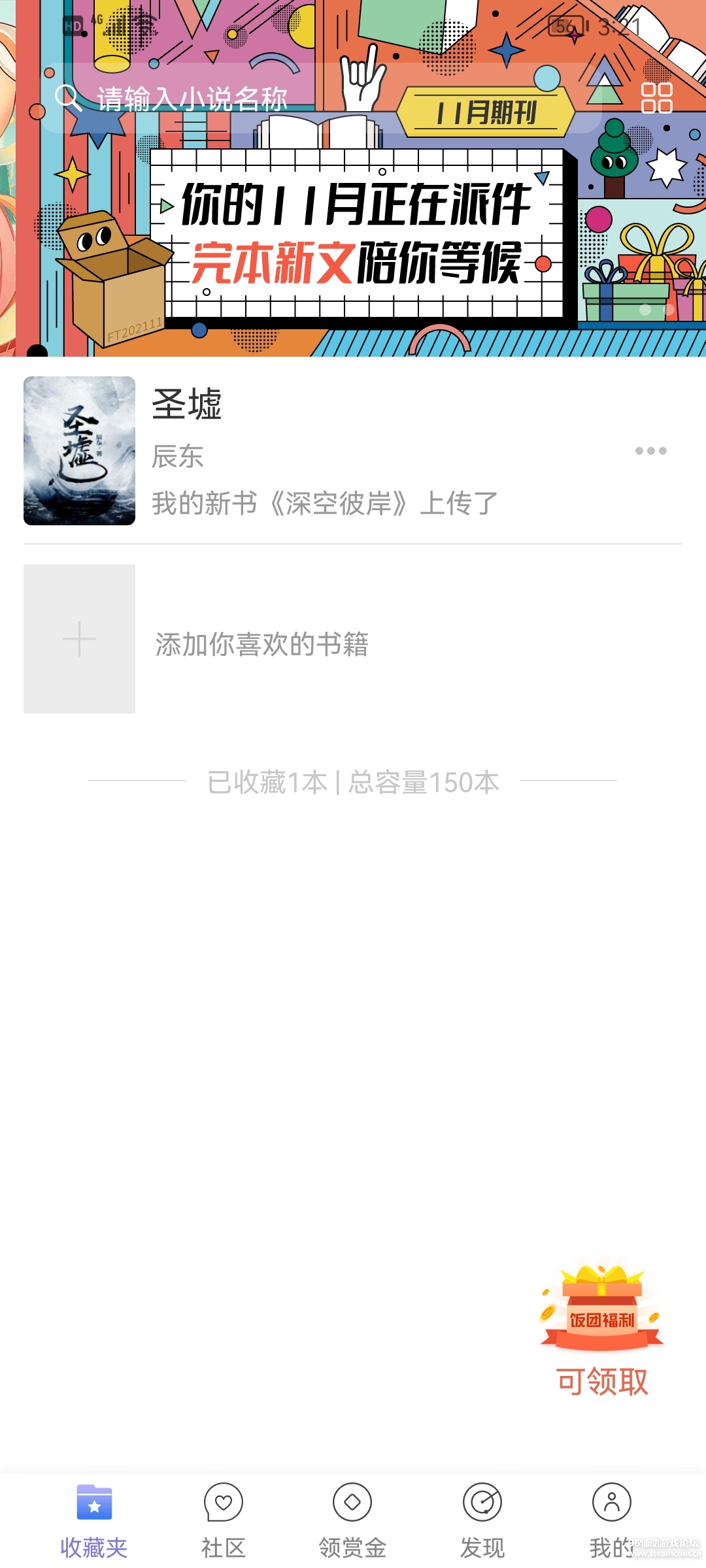
Task: Open the 我的 profile icon
Action: (x=611, y=1503)
